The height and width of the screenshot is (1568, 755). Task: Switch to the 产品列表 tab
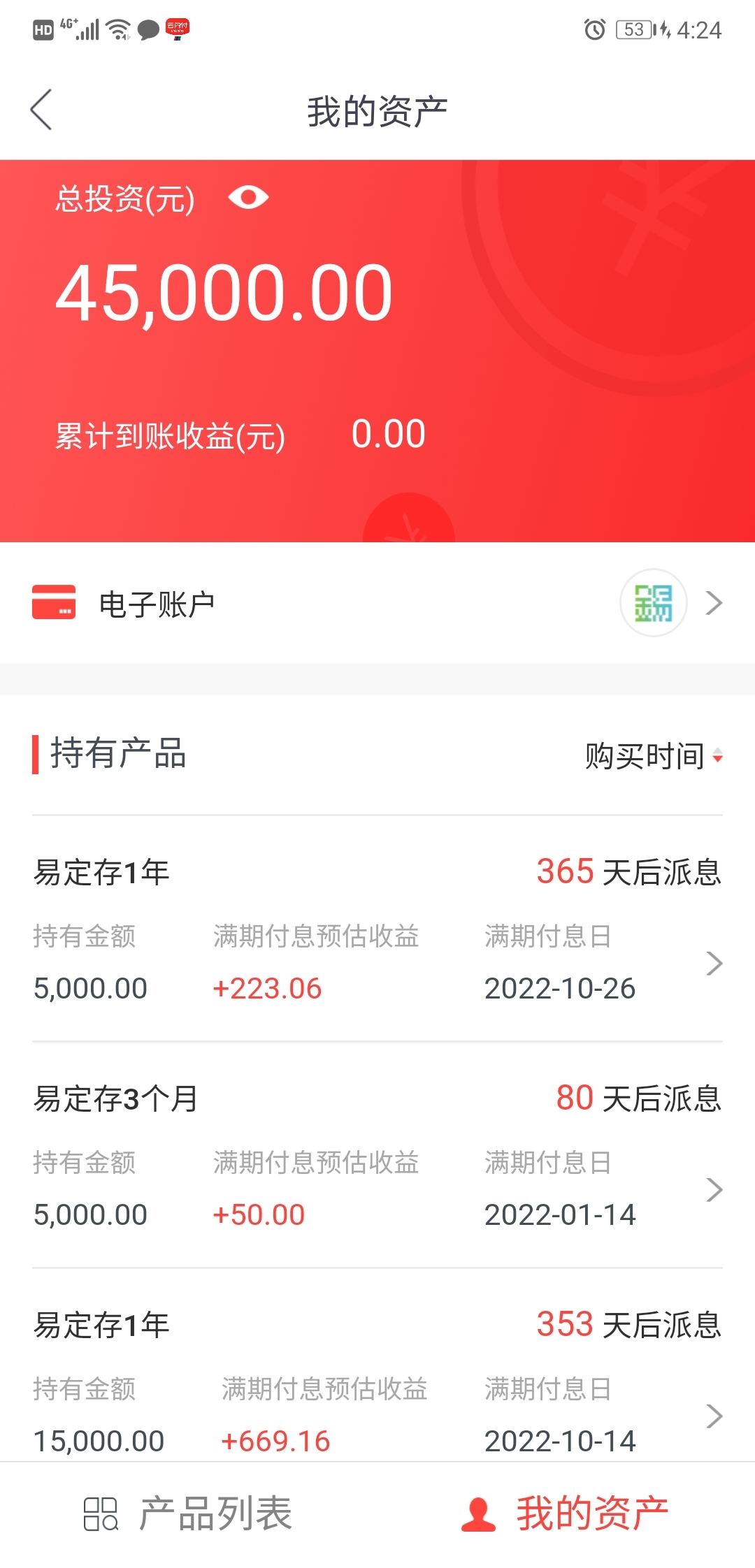188,1513
